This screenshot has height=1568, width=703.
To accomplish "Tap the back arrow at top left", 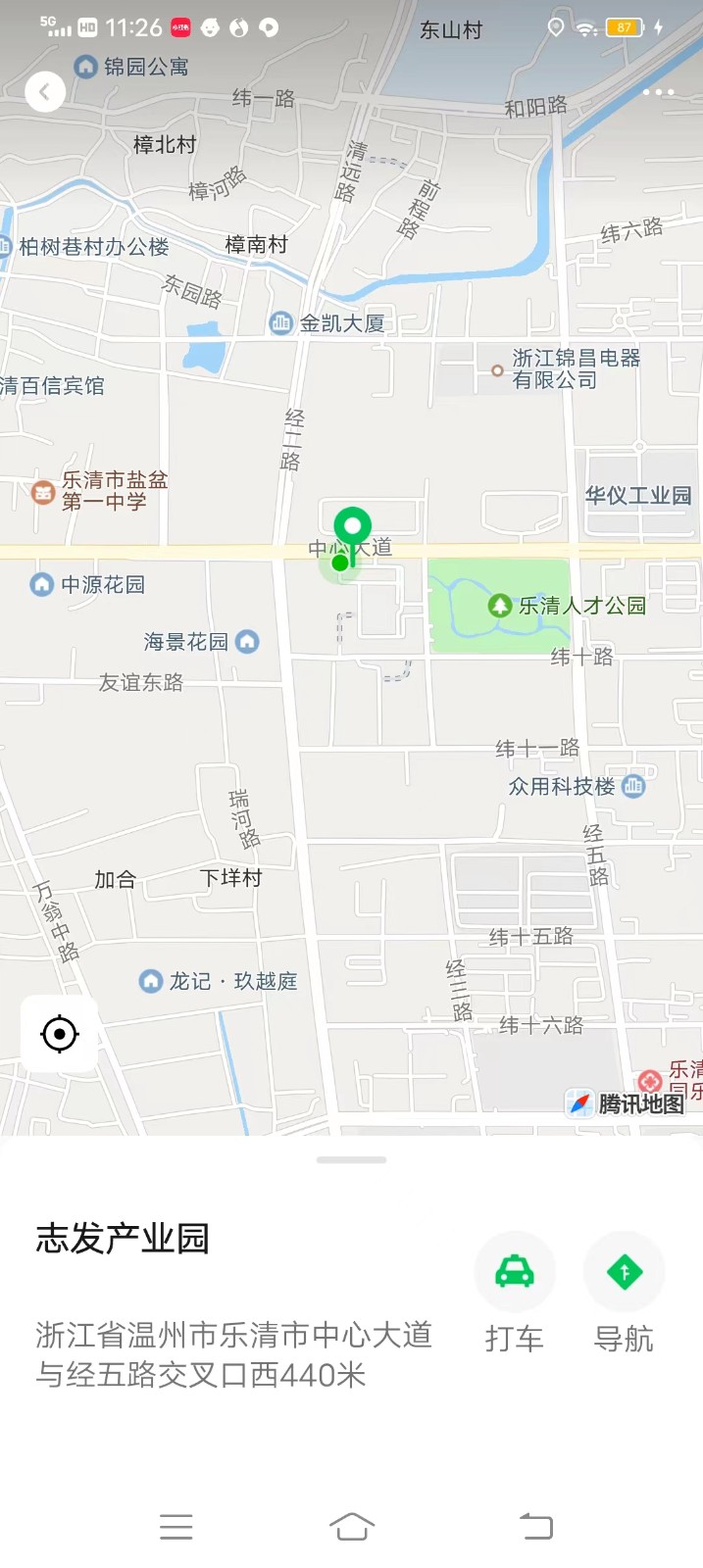I will pos(44,92).
